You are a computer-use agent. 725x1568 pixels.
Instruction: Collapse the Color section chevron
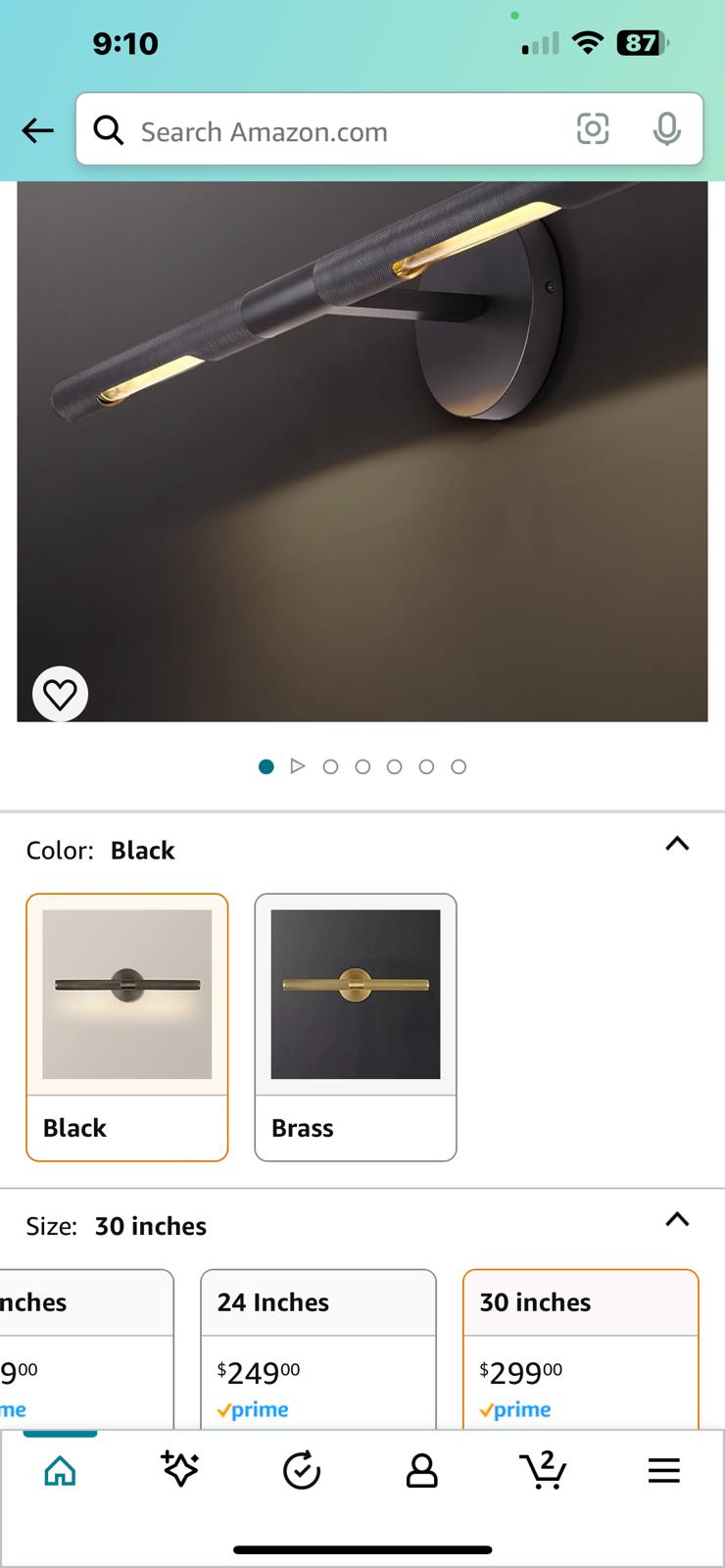point(677,843)
